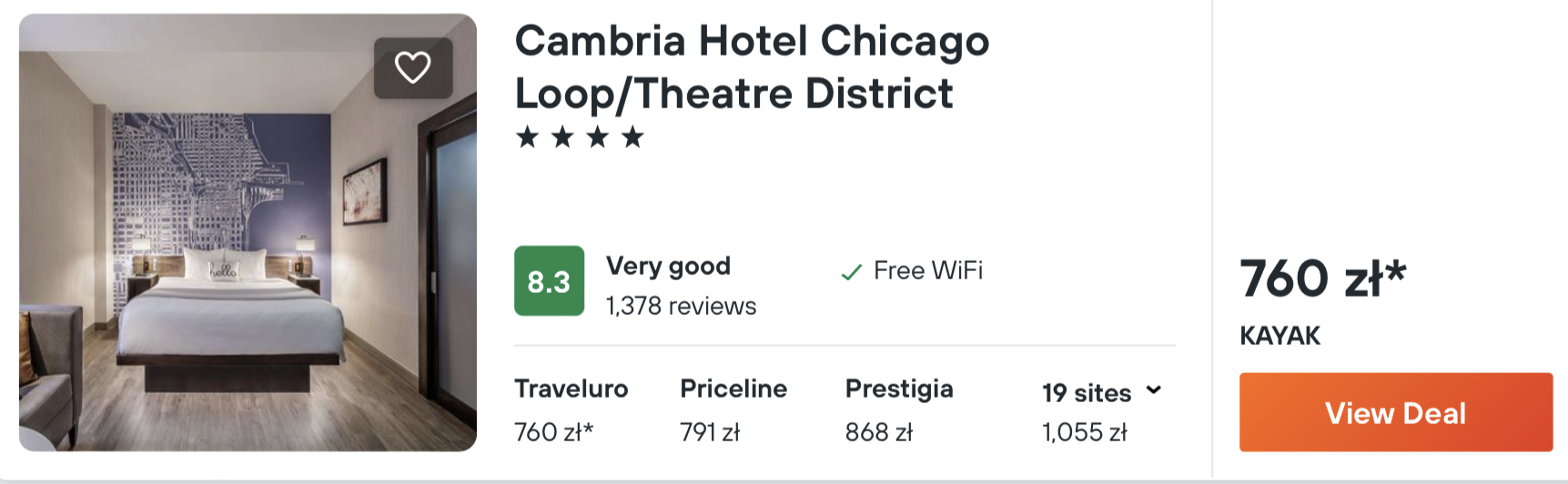1568x484 pixels.
Task: Save Cambria Hotel with the heart icon
Action: pos(412,68)
